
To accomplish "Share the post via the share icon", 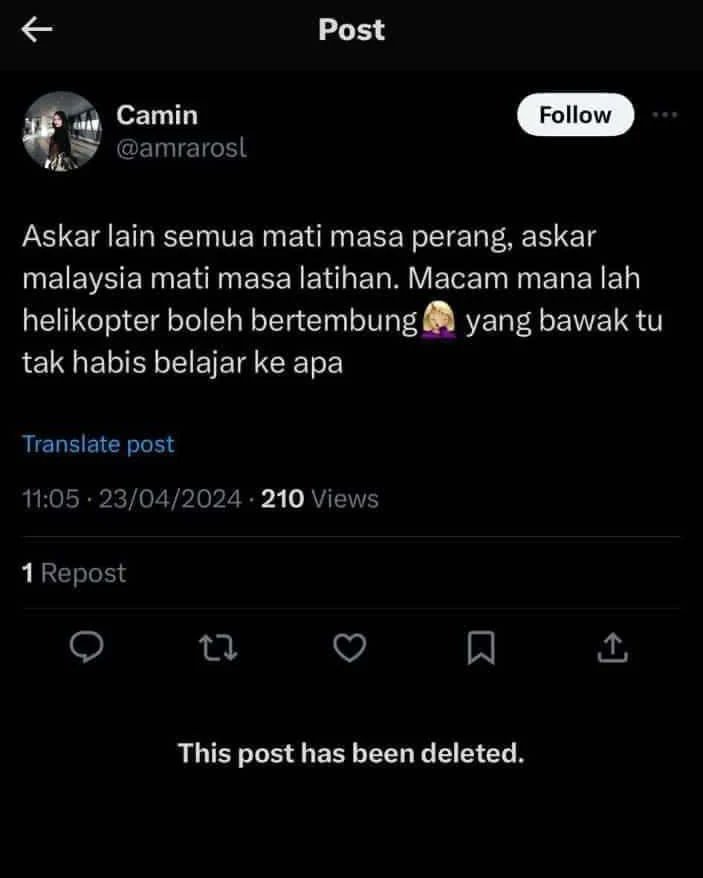I will [x=612, y=649].
